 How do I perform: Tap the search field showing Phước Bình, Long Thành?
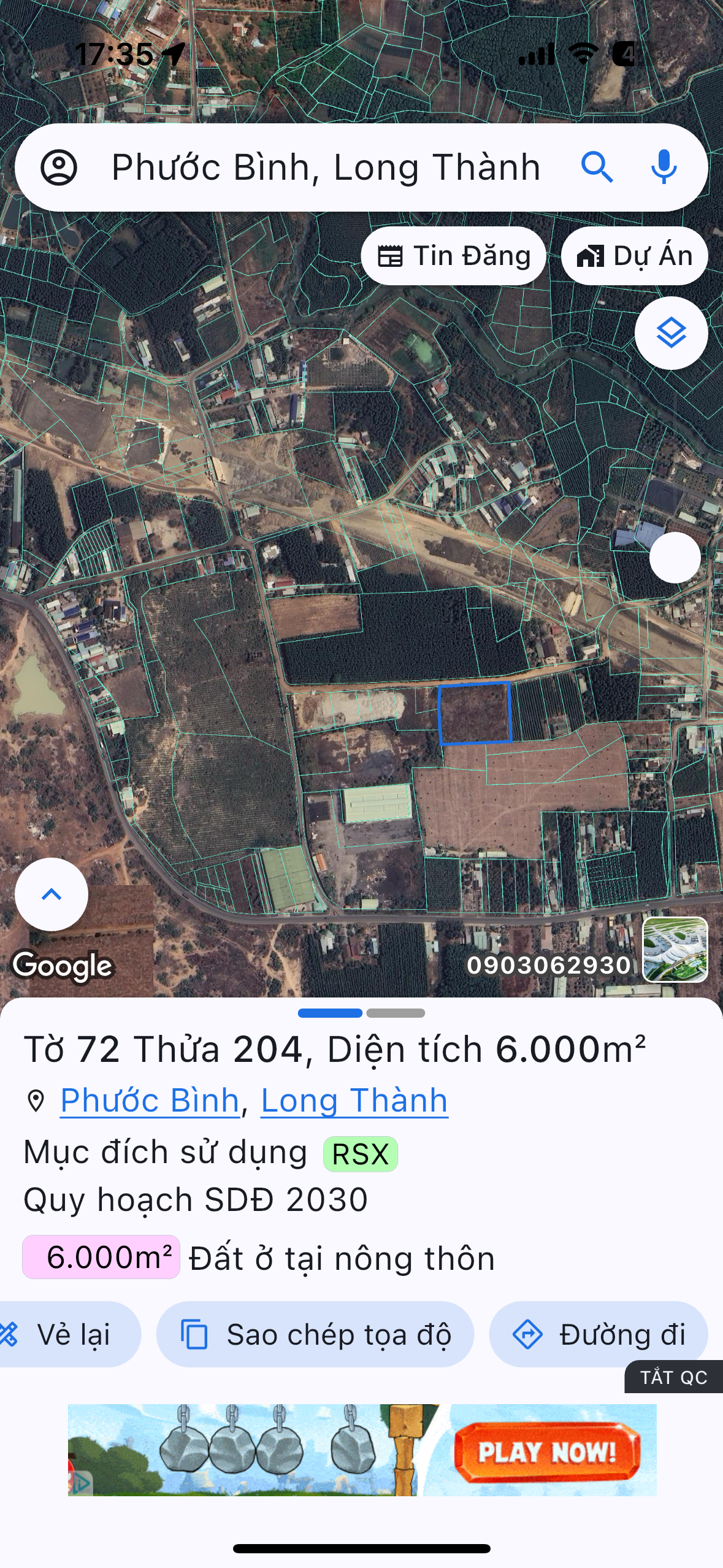[x=326, y=167]
